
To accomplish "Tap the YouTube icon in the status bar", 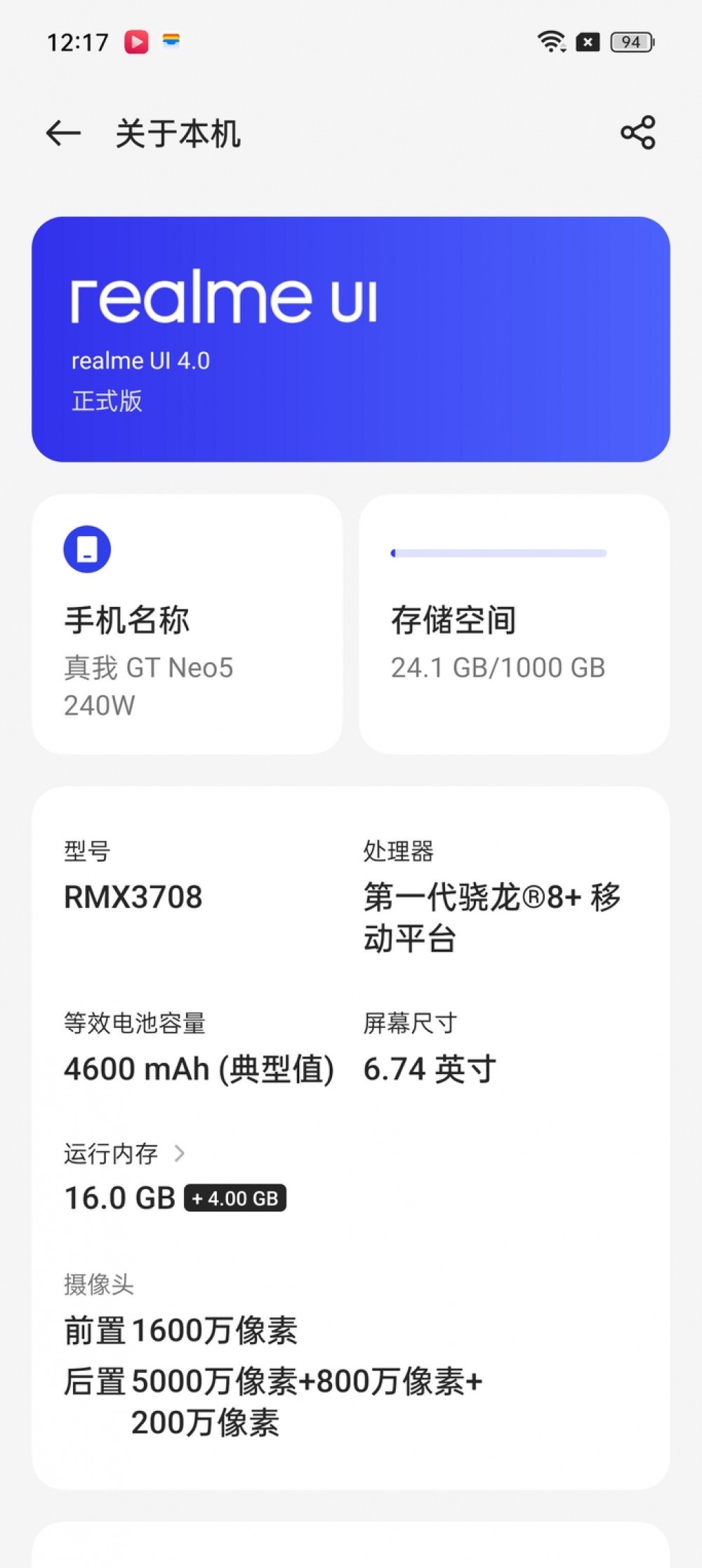I will [138, 41].
